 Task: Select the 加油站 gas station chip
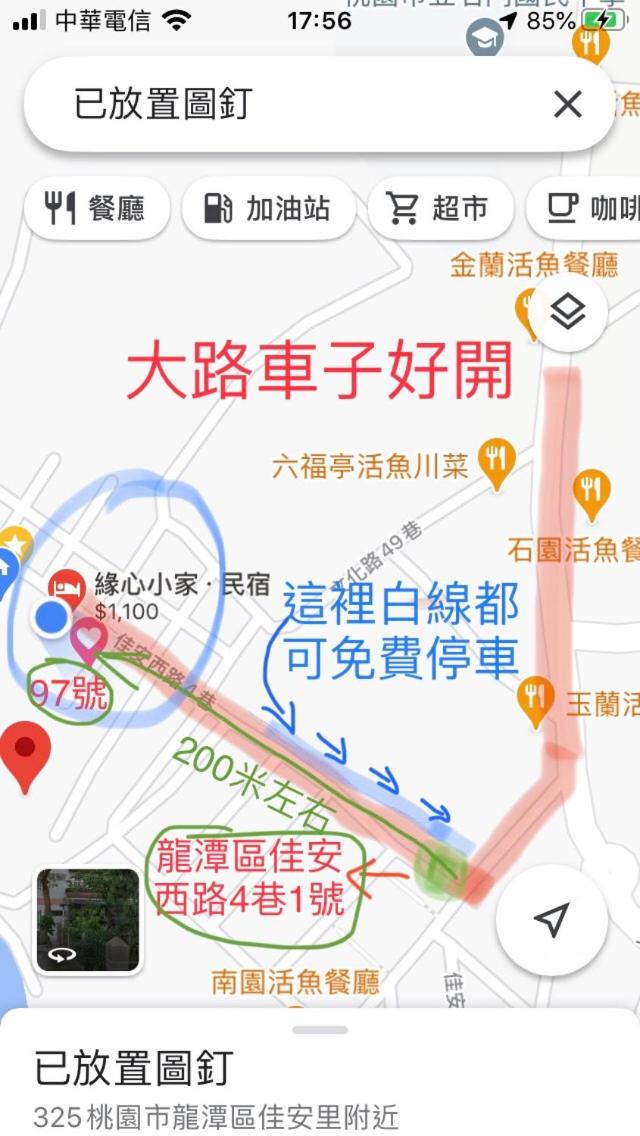point(269,209)
